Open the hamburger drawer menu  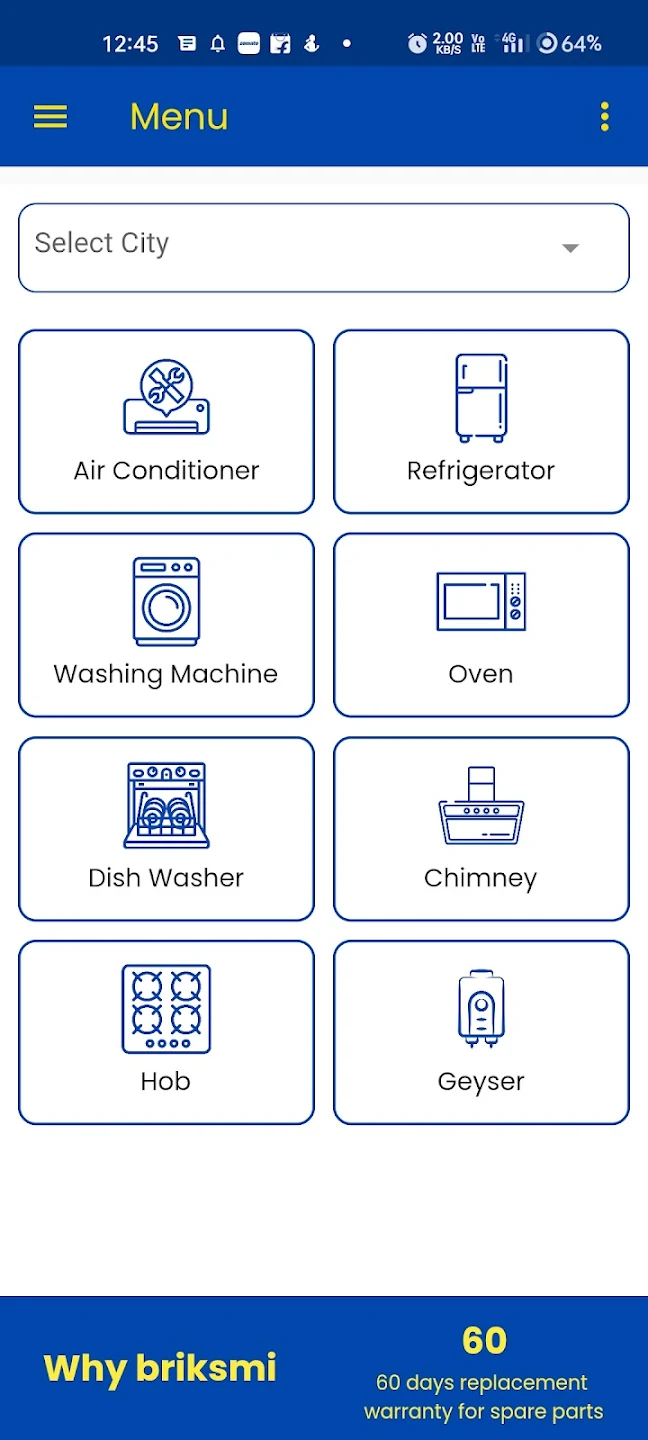click(50, 117)
